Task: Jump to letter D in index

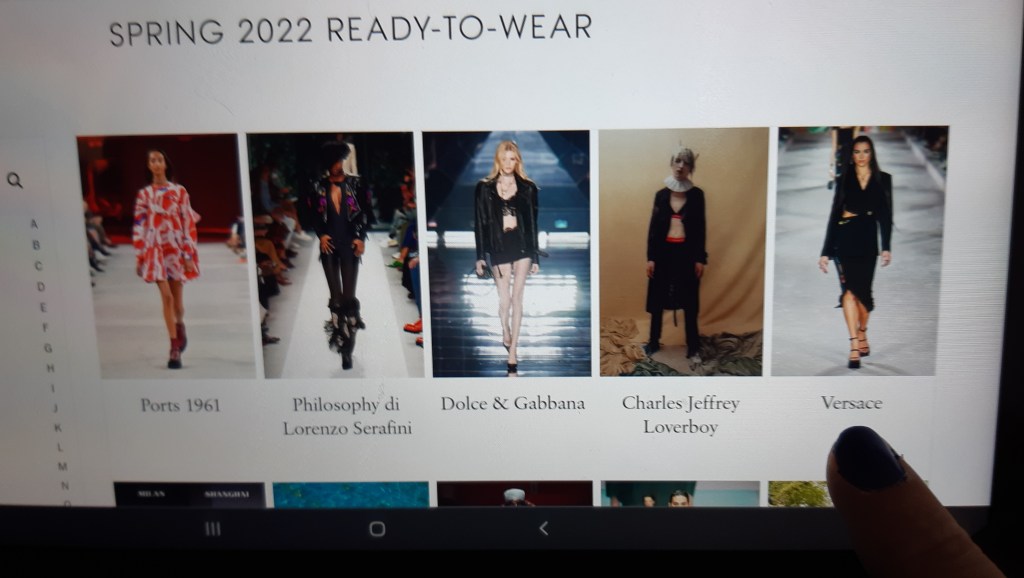Action: (x=40, y=286)
